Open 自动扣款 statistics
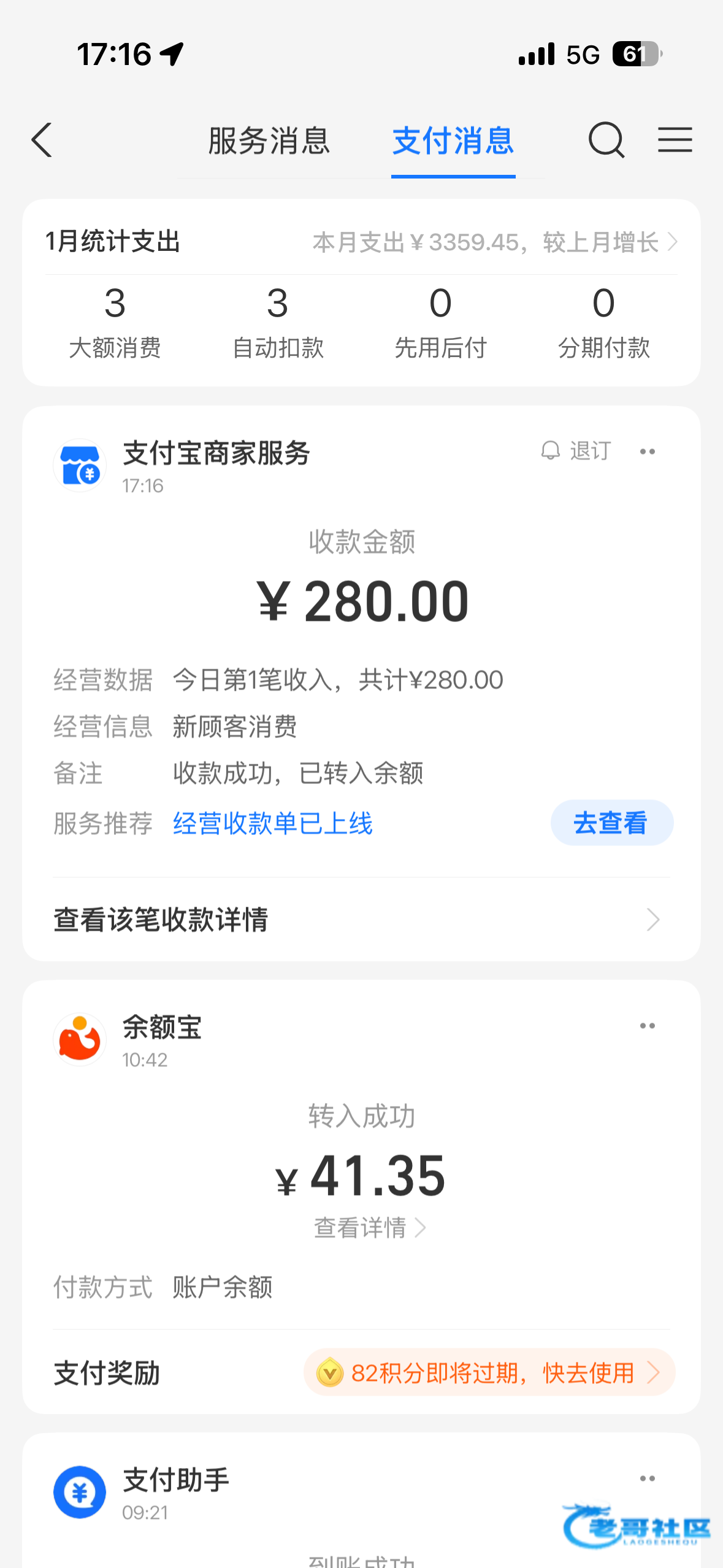 (x=278, y=321)
